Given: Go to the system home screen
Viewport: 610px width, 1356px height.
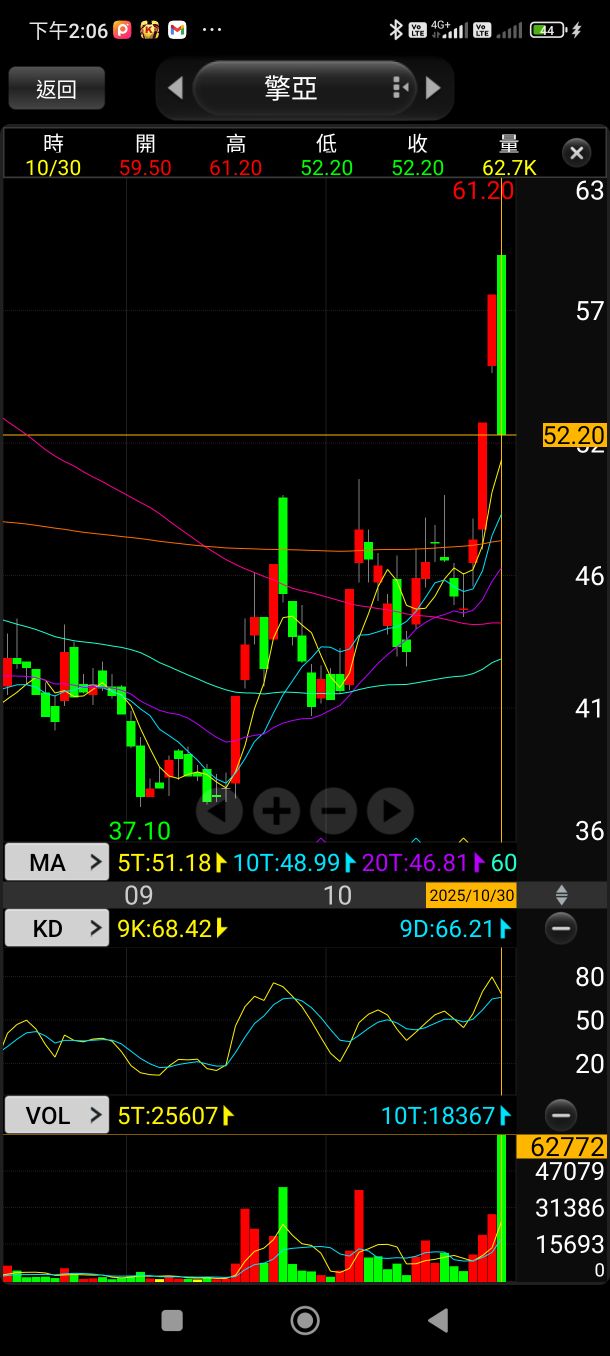Looking at the screenshot, I should [x=305, y=1320].
